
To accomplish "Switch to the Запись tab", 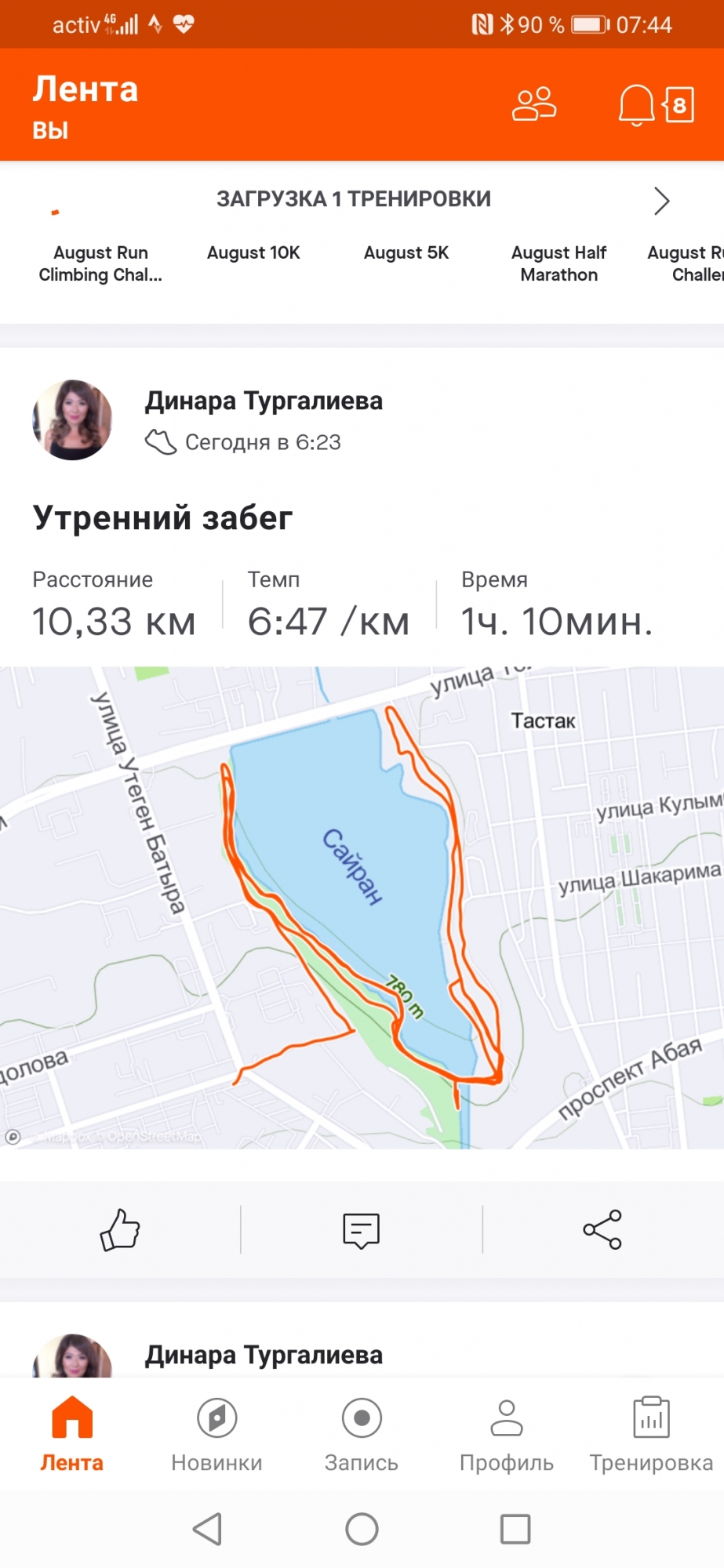I will click(x=362, y=1435).
